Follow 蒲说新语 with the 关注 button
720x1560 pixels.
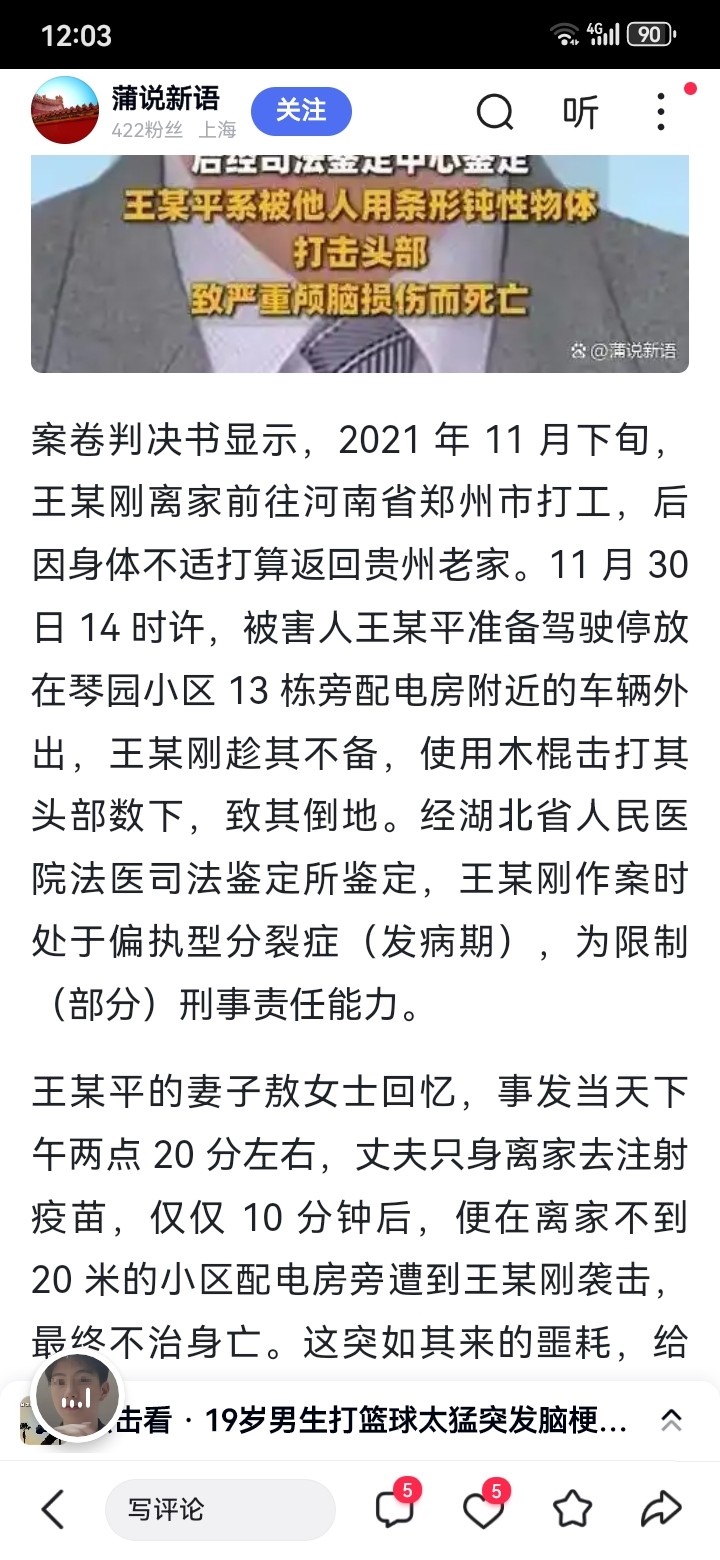coord(301,111)
